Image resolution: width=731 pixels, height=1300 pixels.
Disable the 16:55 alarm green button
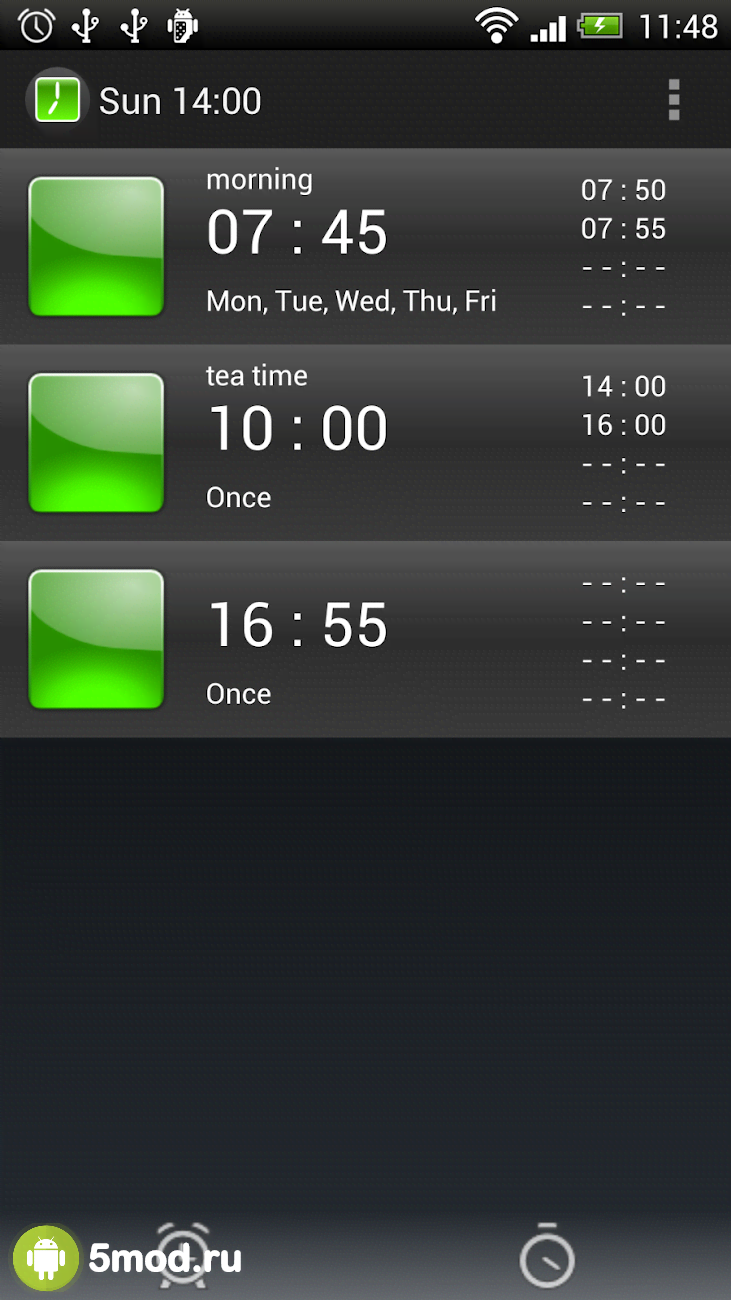96,639
